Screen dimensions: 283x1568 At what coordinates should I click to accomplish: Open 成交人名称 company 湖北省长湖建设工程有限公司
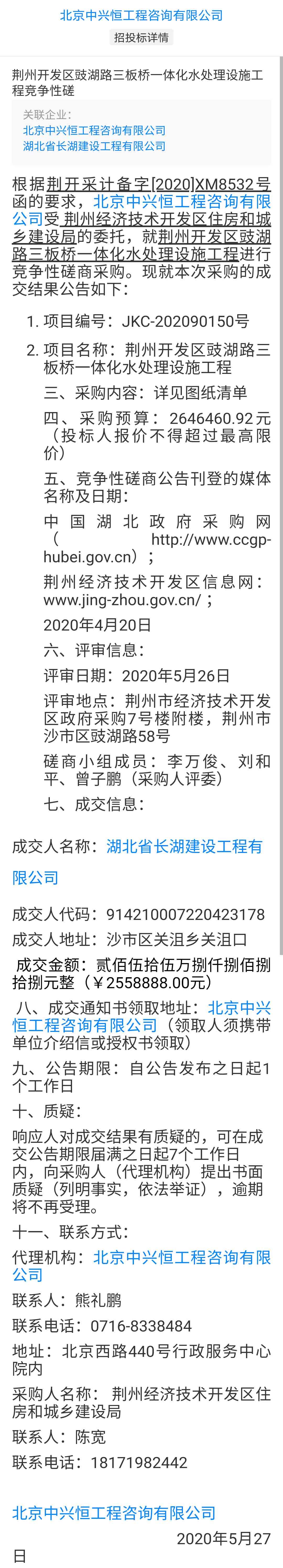click(184, 846)
